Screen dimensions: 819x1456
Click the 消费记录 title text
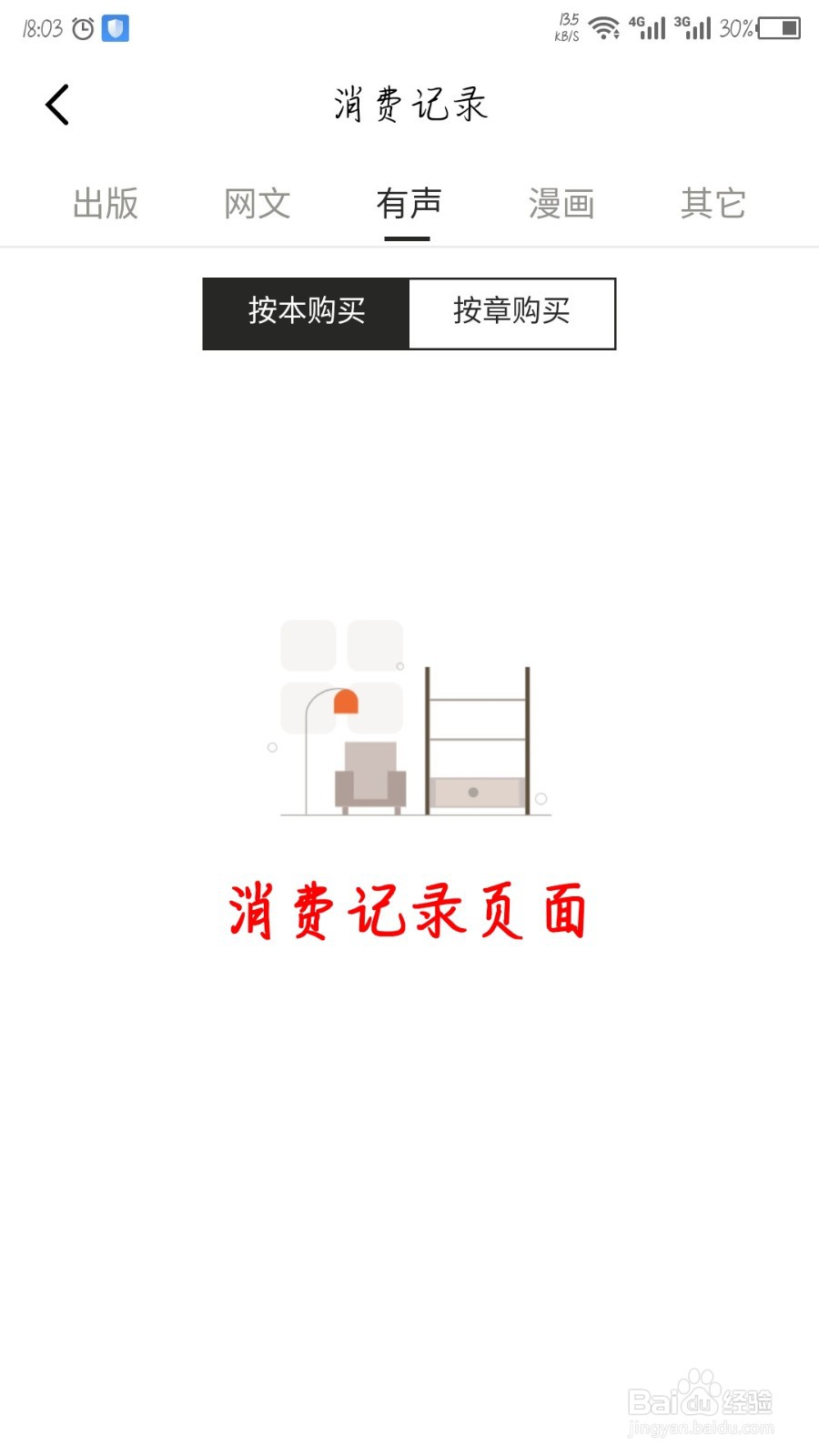tap(409, 104)
